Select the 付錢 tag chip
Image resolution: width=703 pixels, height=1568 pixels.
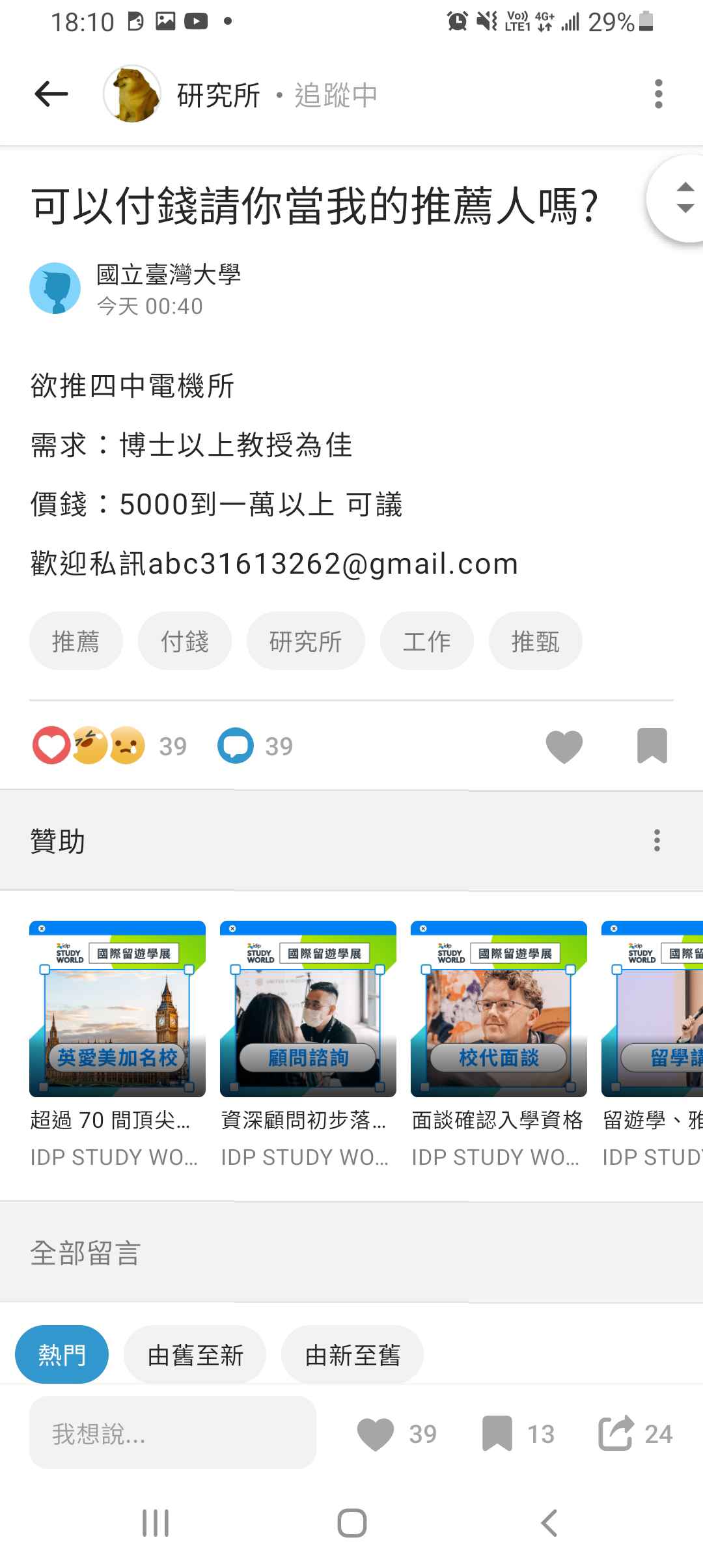184,641
